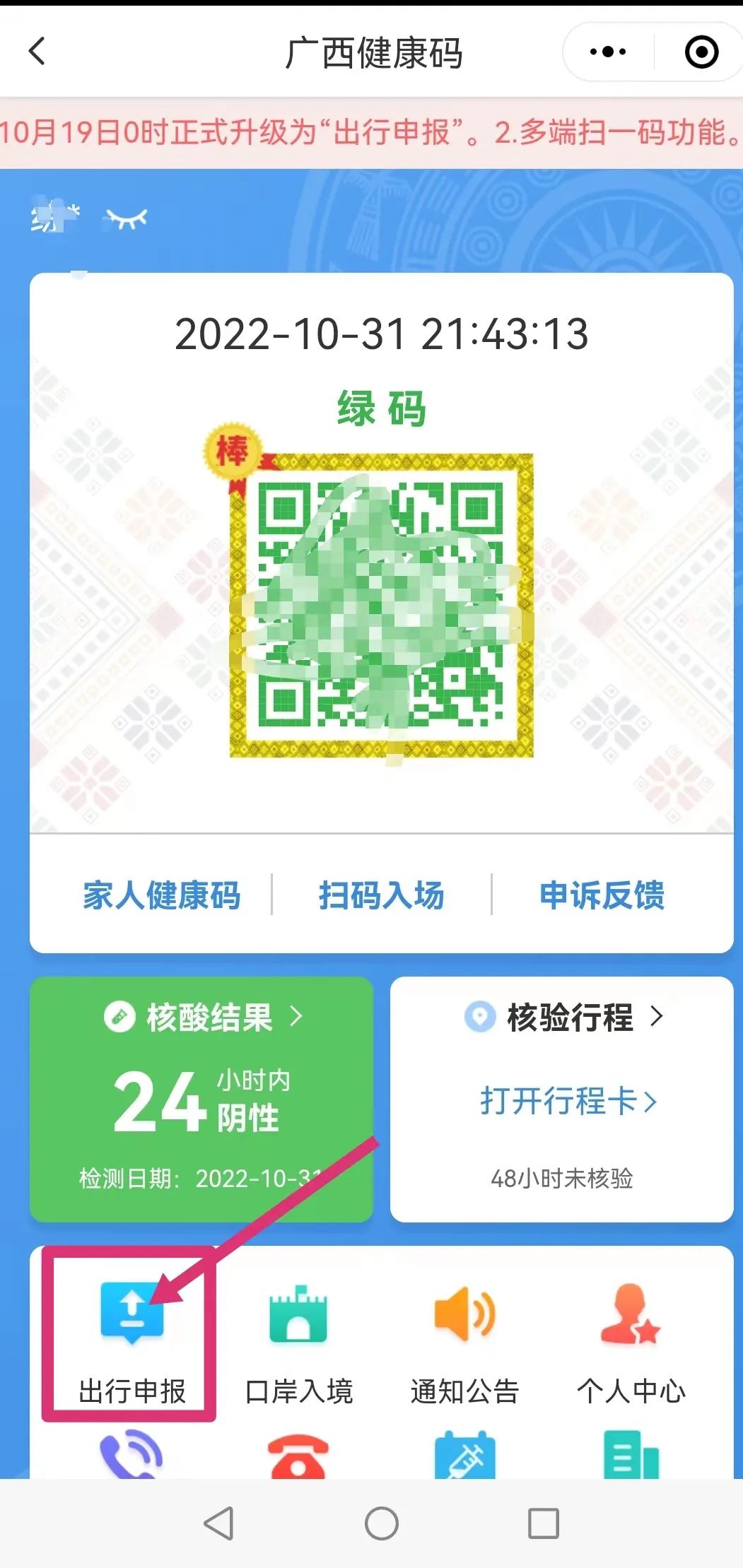View 通知公告

pyautogui.click(x=464, y=1339)
